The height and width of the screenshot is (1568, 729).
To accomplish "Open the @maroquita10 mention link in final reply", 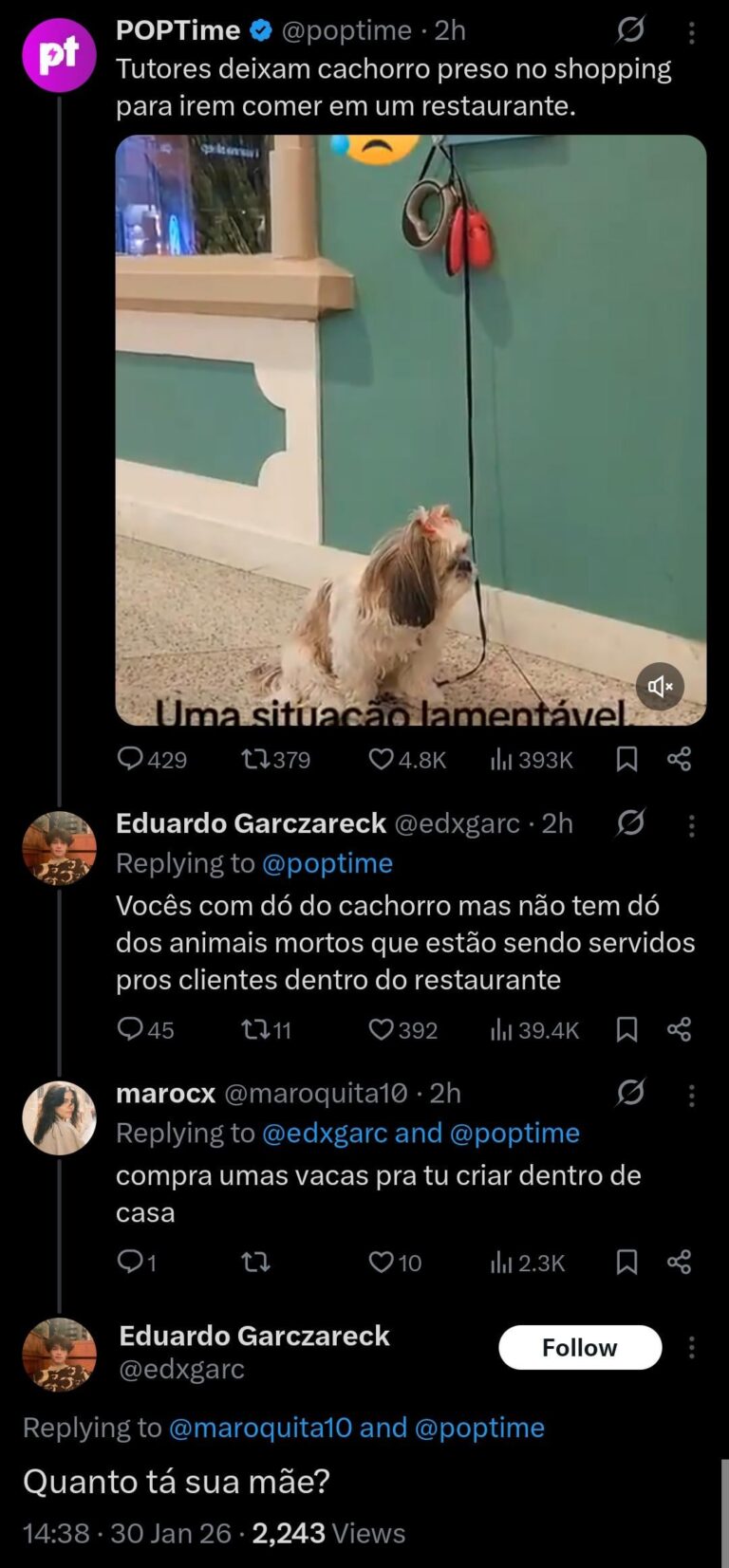I will click(x=260, y=1427).
